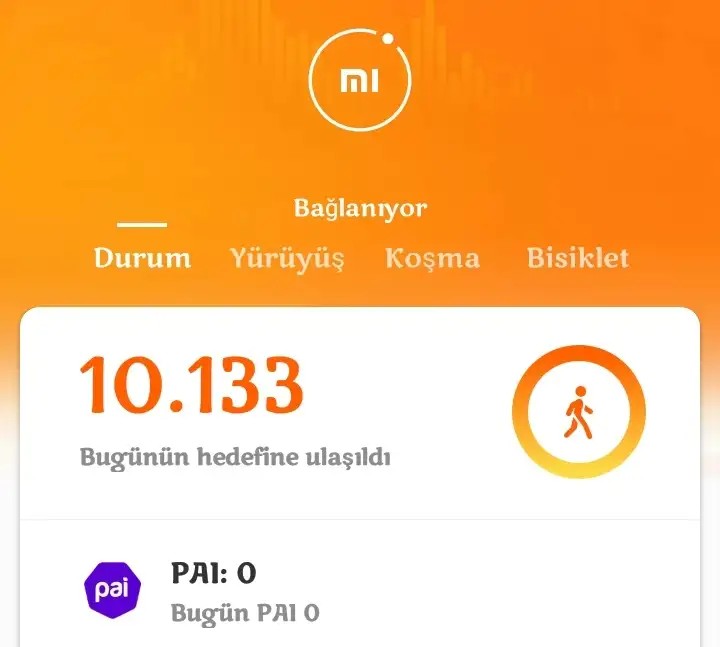Go to the Bisiklet tab
The width and height of the screenshot is (720, 647).
(578, 258)
